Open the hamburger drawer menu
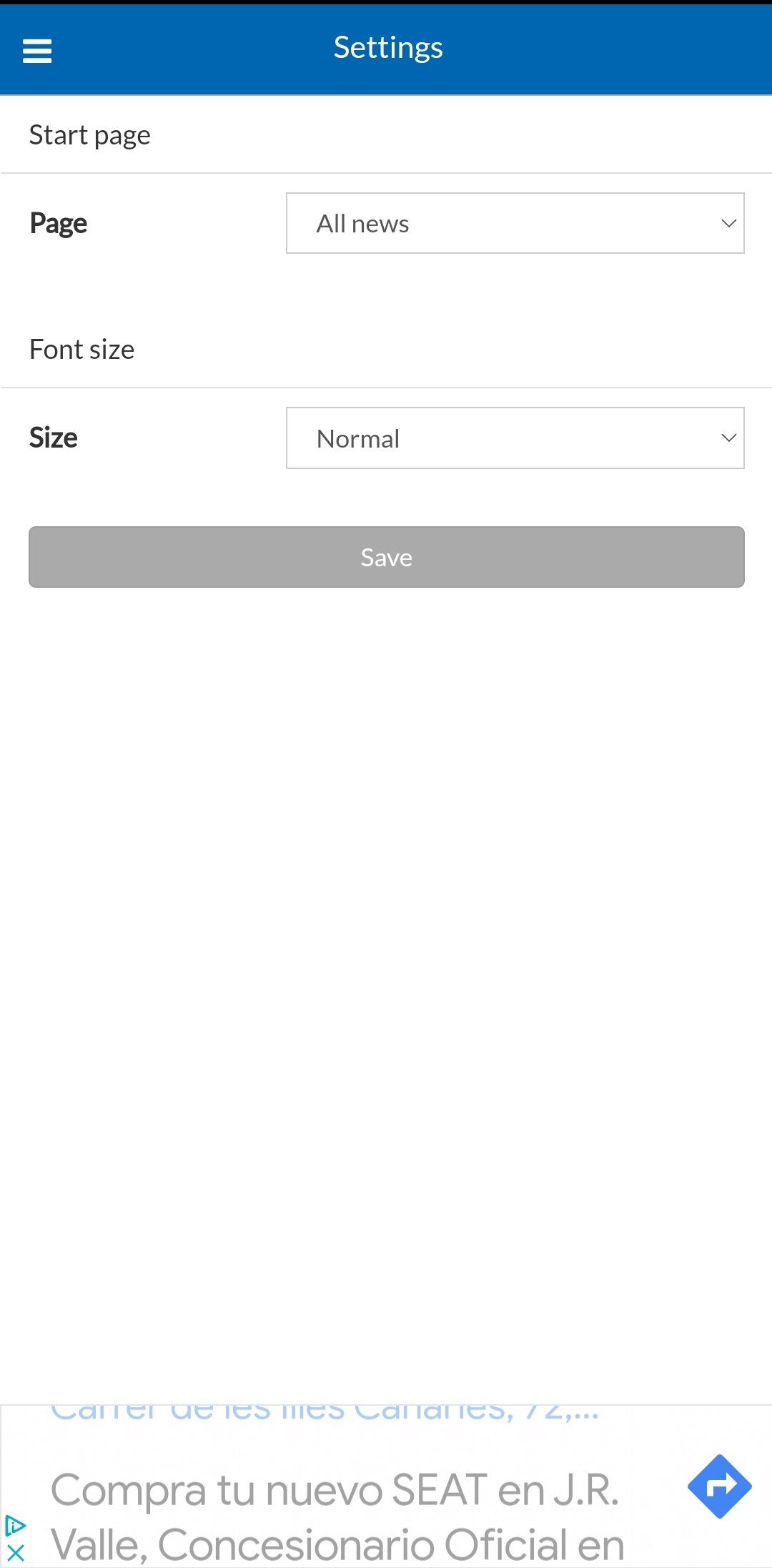This screenshot has width=772, height=1568. click(x=37, y=51)
